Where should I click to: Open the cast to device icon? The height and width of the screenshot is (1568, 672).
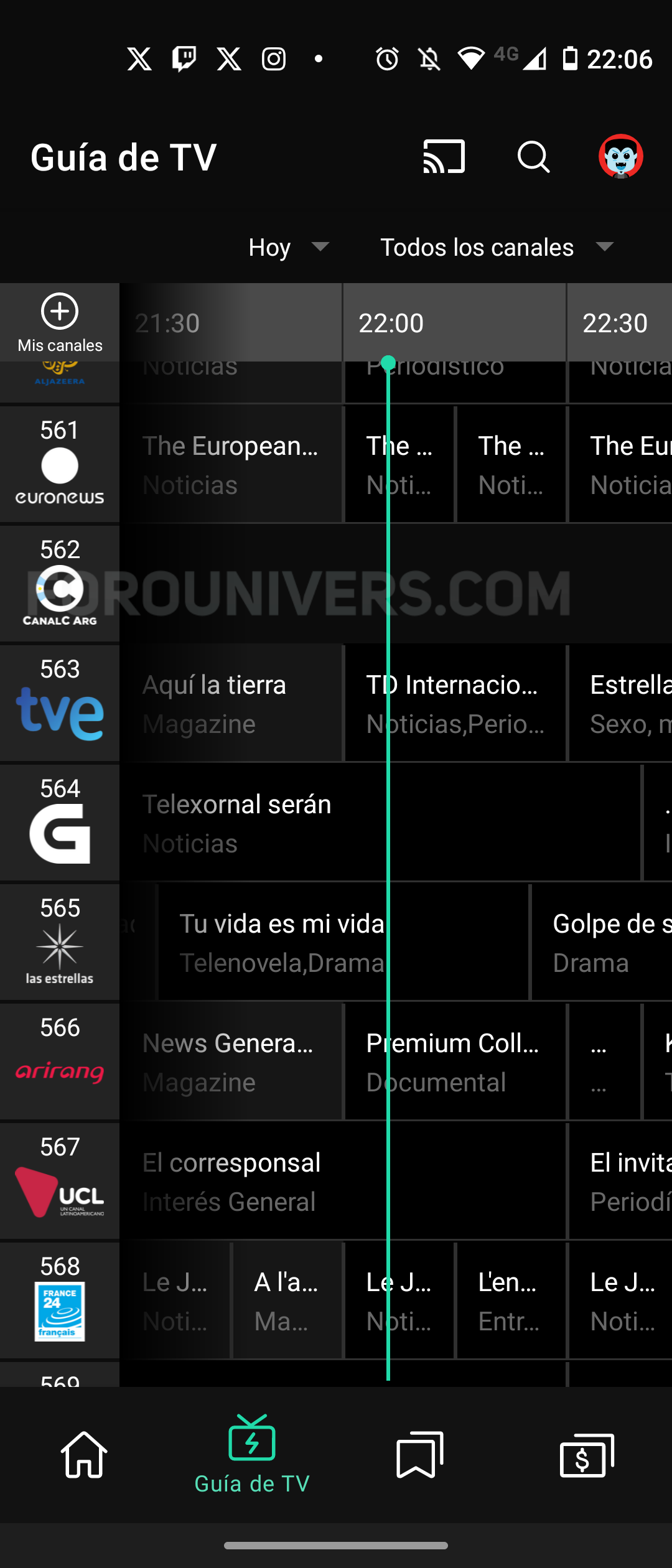444,156
